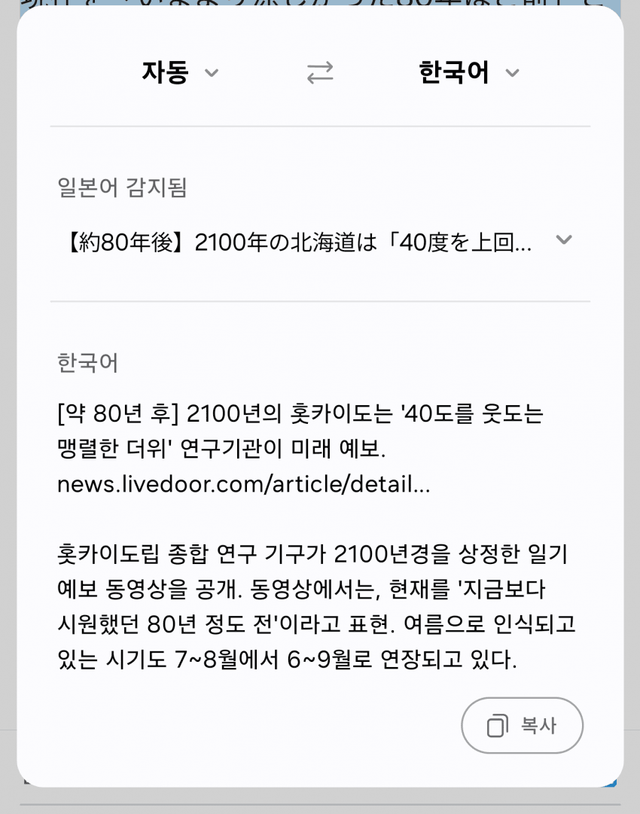Open the source language dropdown set to 자동
The height and width of the screenshot is (814, 640).
tap(180, 73)
